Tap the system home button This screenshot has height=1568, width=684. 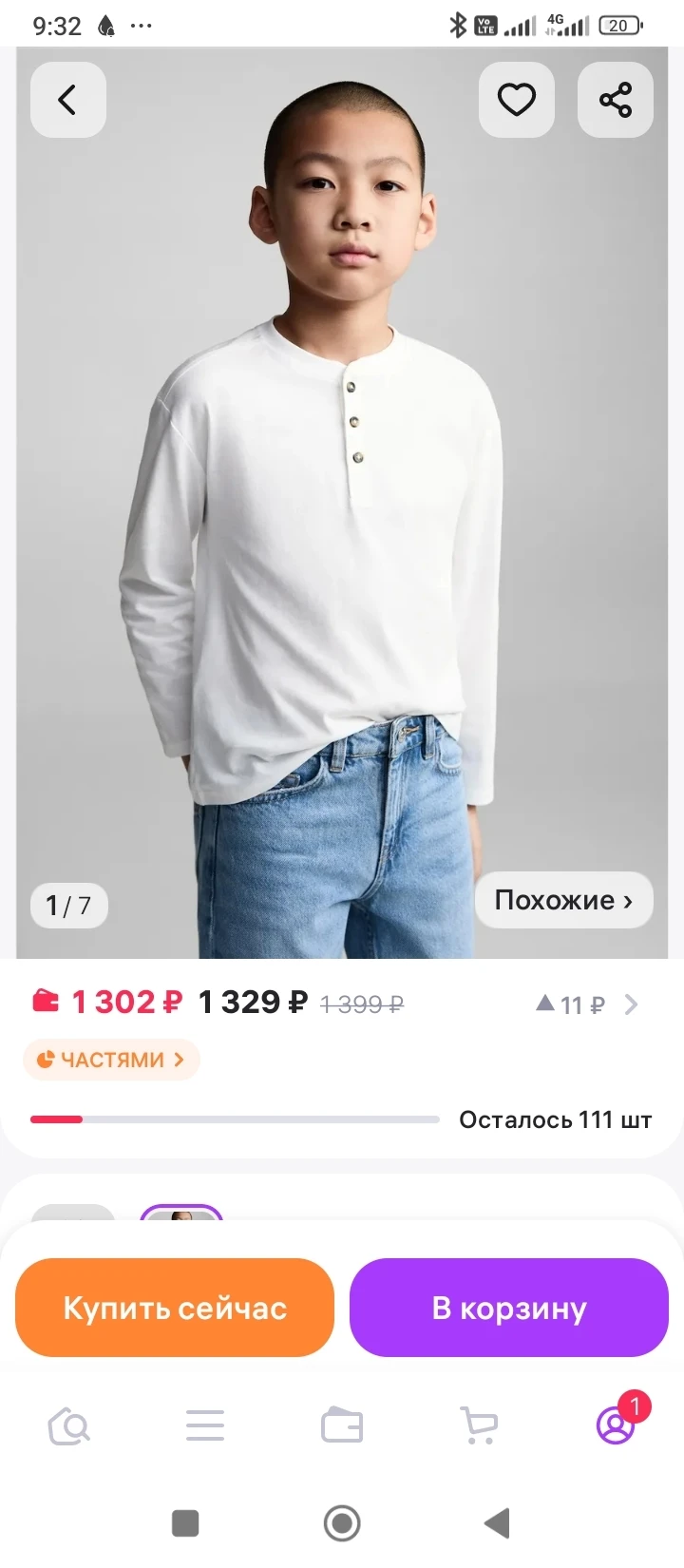coord(342,1523)
